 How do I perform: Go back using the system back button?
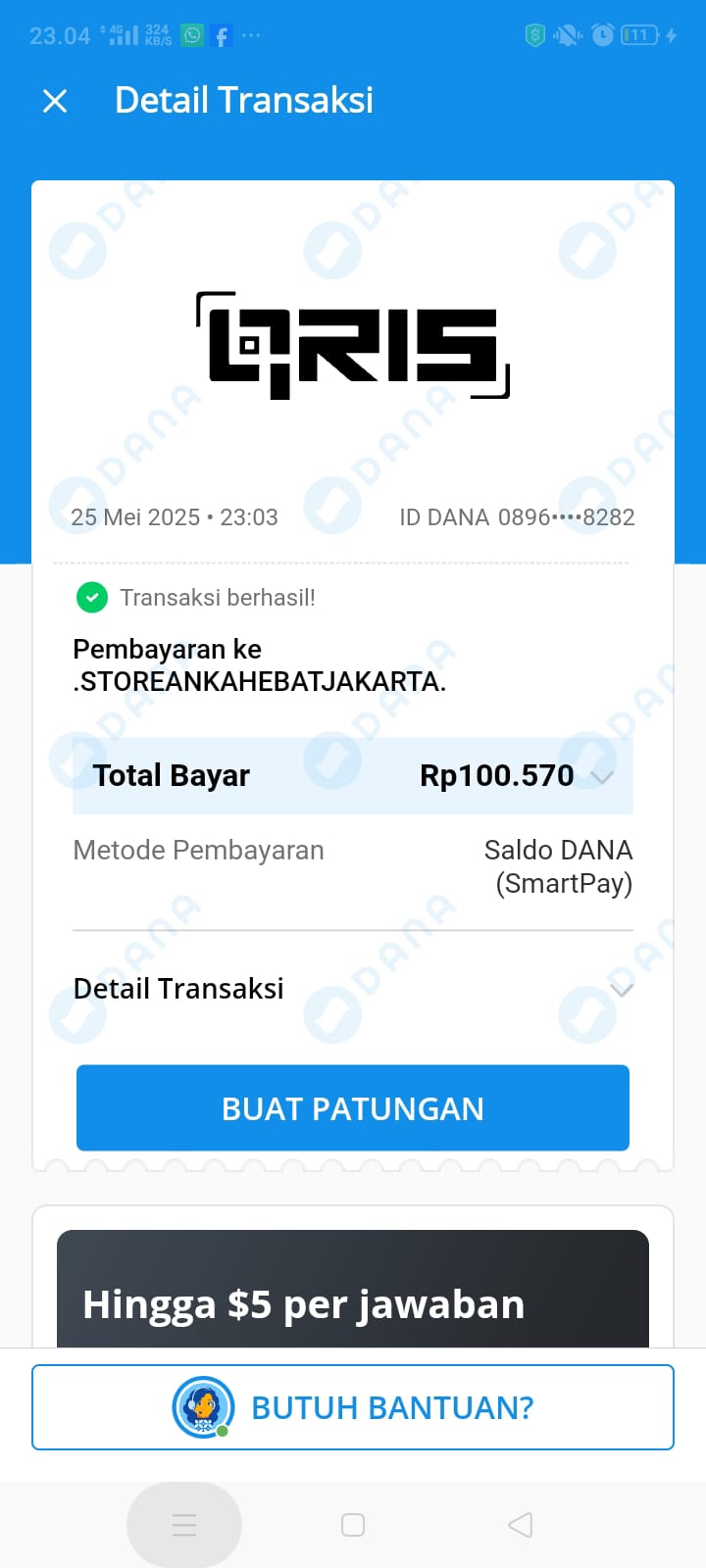[521, 1525]
